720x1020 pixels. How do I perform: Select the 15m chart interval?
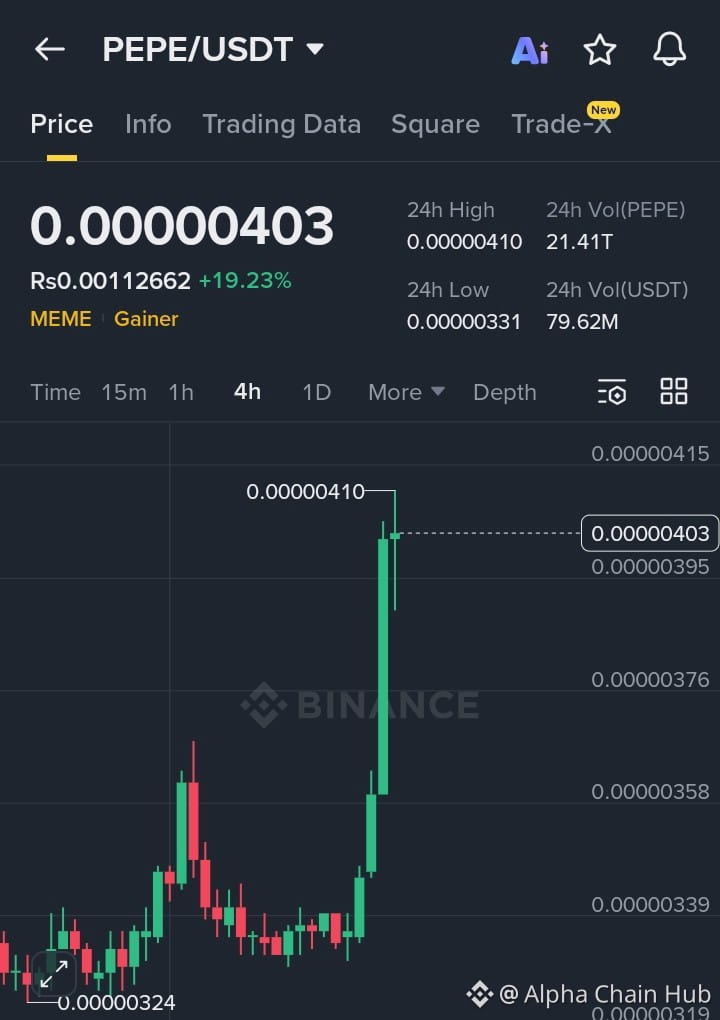124,392
